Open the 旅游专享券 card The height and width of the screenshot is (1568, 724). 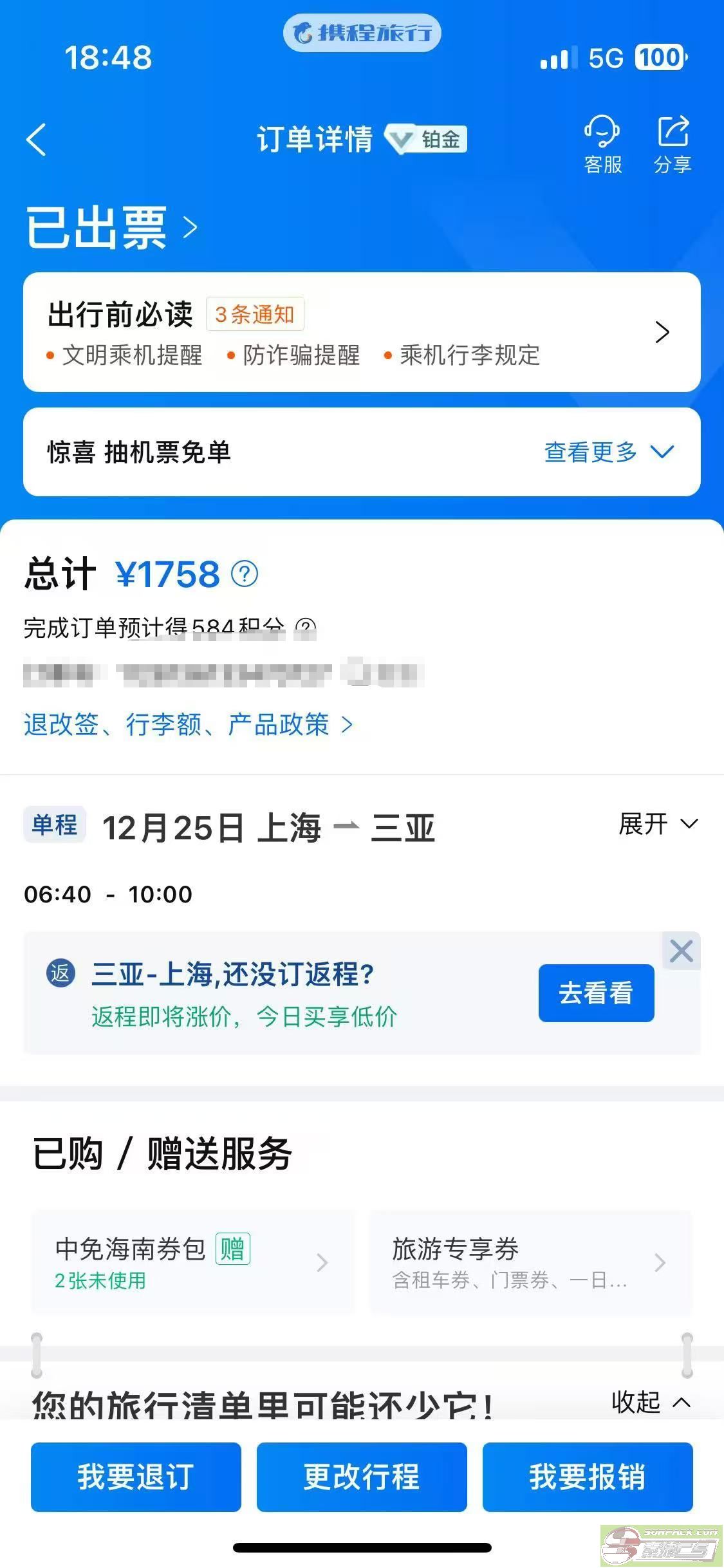tap(530, 1262)
